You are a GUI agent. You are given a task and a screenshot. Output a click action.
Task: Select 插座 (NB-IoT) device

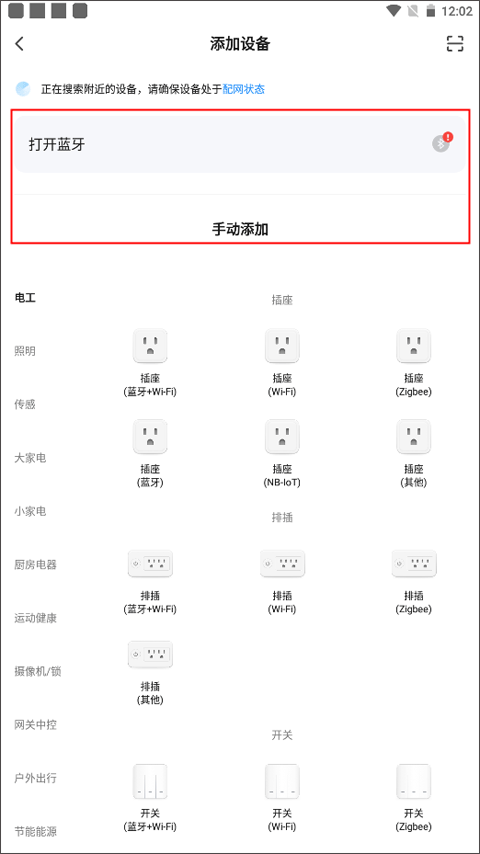coord(282,453)
